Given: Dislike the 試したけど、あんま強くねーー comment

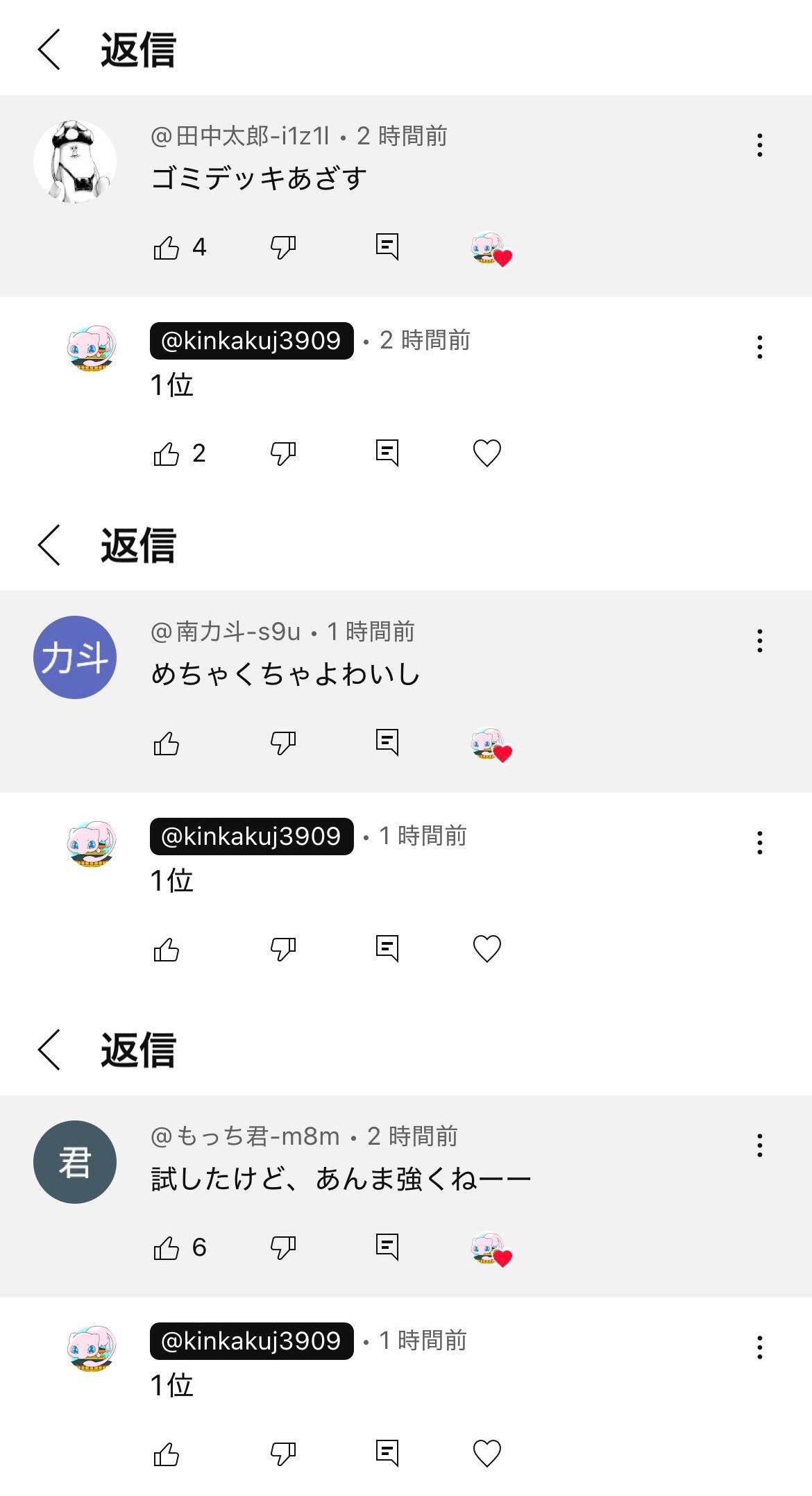Looking at the screenshot, I should click(x=283, y=1247).
